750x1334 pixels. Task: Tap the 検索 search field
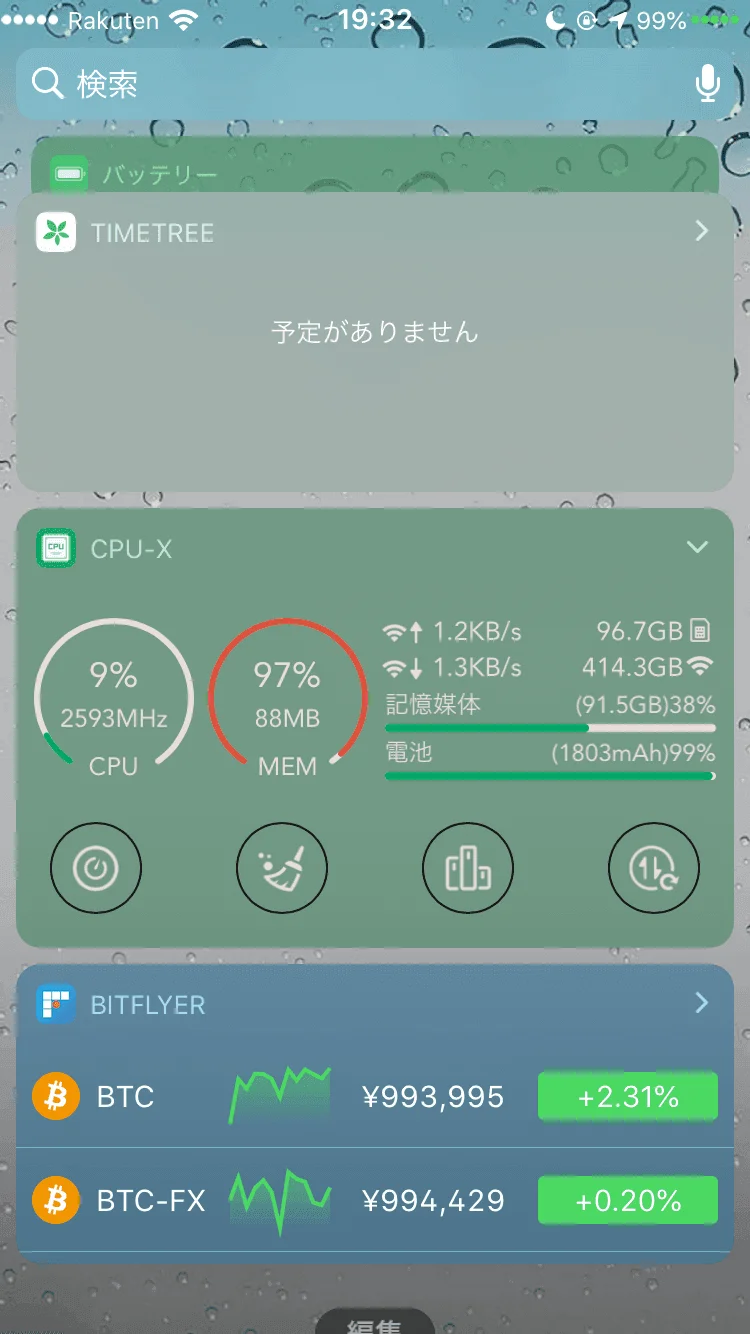(375, 84)
